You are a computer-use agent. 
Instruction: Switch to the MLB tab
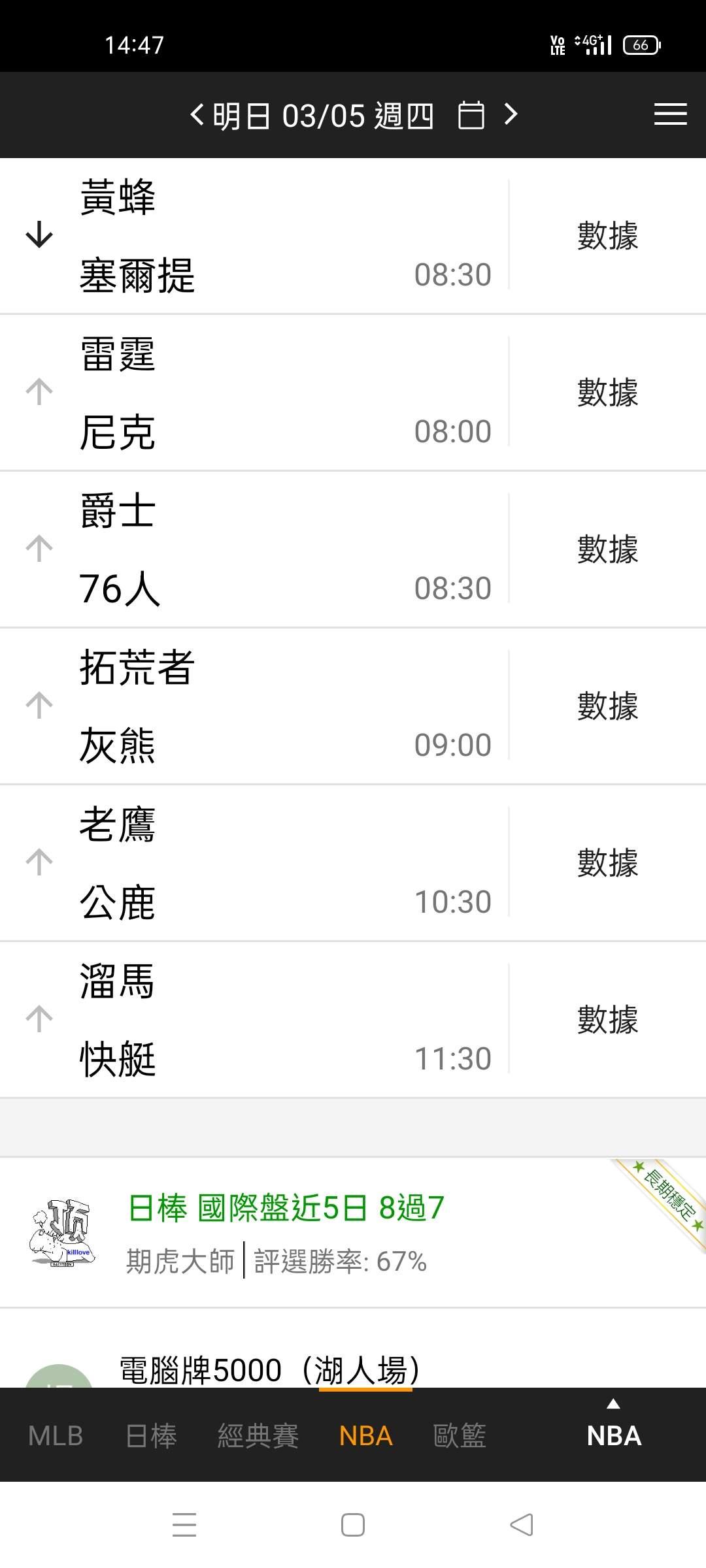click(56, 1435)
